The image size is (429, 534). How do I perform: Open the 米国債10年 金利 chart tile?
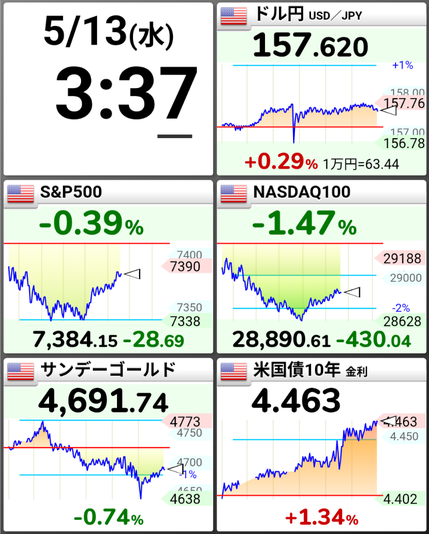point(321,444)
